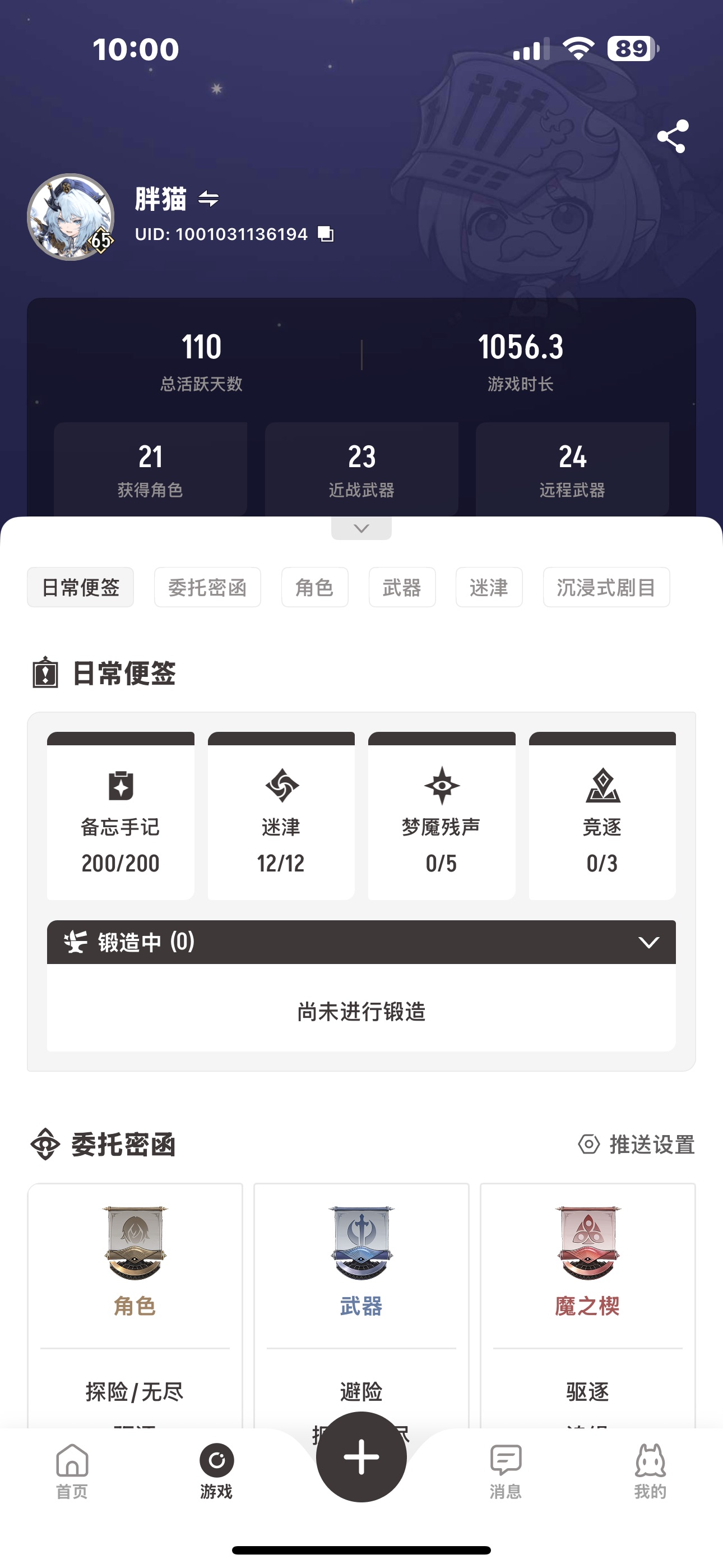Viewport: 723px width, 1568px height.
Task: Select the 武器 chip
Action: (x=402, y=587)
